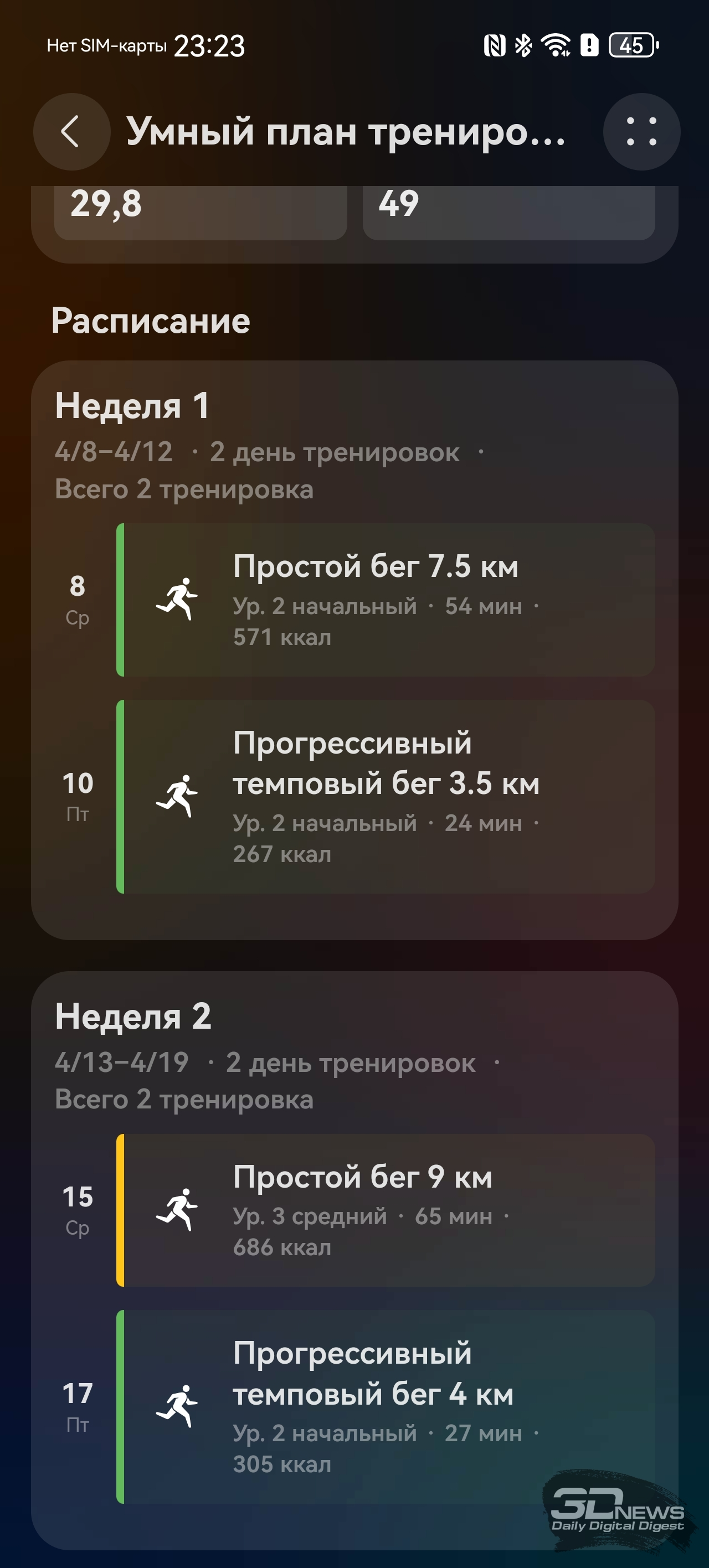The width and height of the screenshot is (709, 1568).
Task: Go back from the smart training plan
Action: tap(71, 131)
